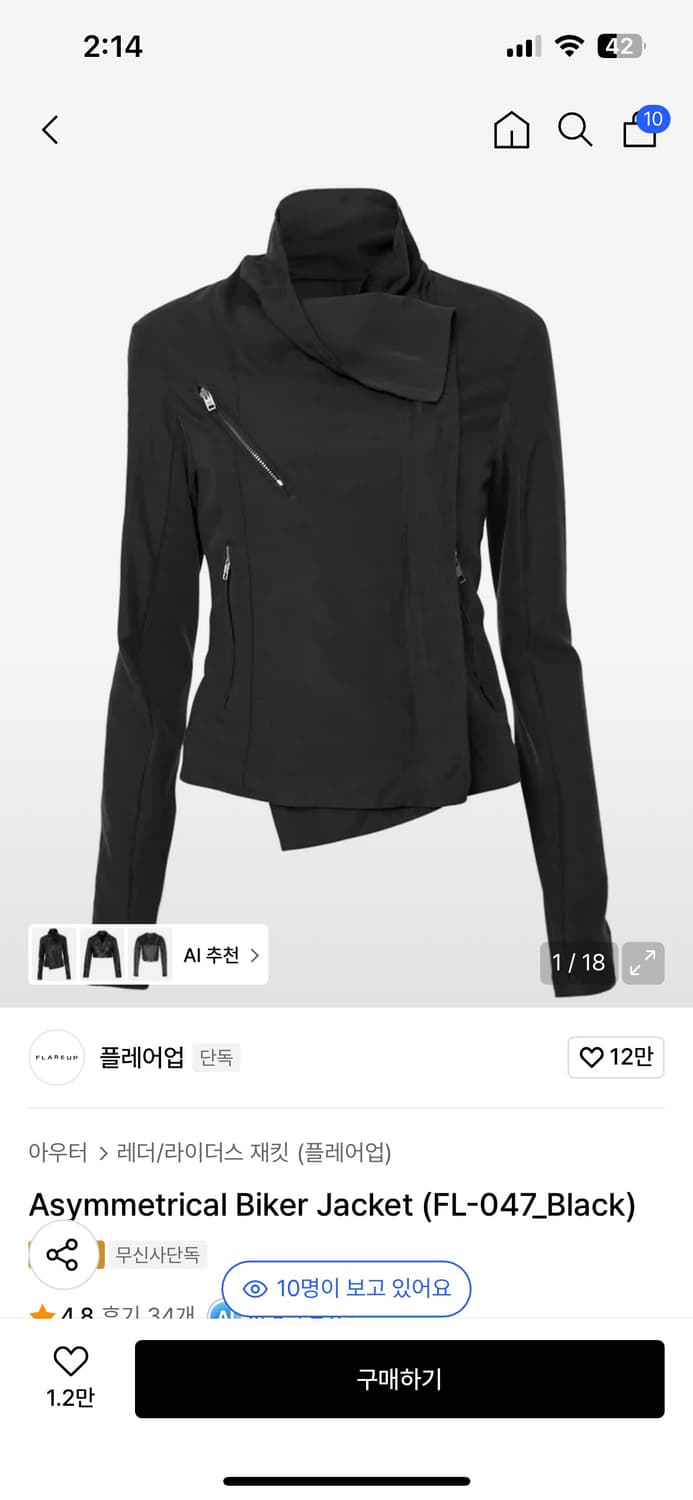Viewport: 693px width, 1500px height.
Task: Add jacket to wishlist with 1.2만 heart
Action: 70,1376
